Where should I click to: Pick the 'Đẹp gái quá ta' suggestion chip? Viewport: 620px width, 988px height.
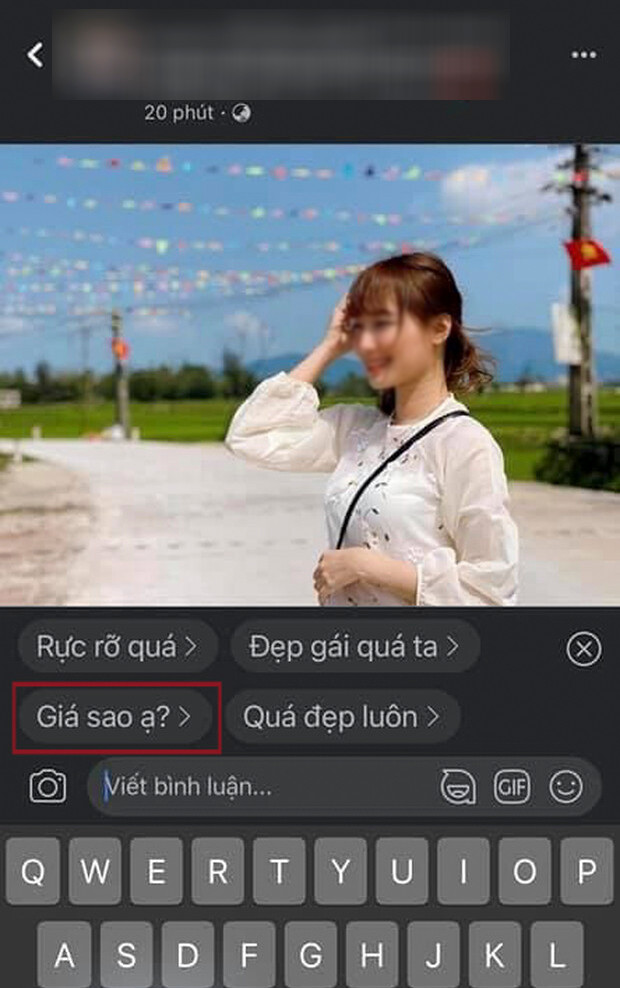(x=355, y=647)
